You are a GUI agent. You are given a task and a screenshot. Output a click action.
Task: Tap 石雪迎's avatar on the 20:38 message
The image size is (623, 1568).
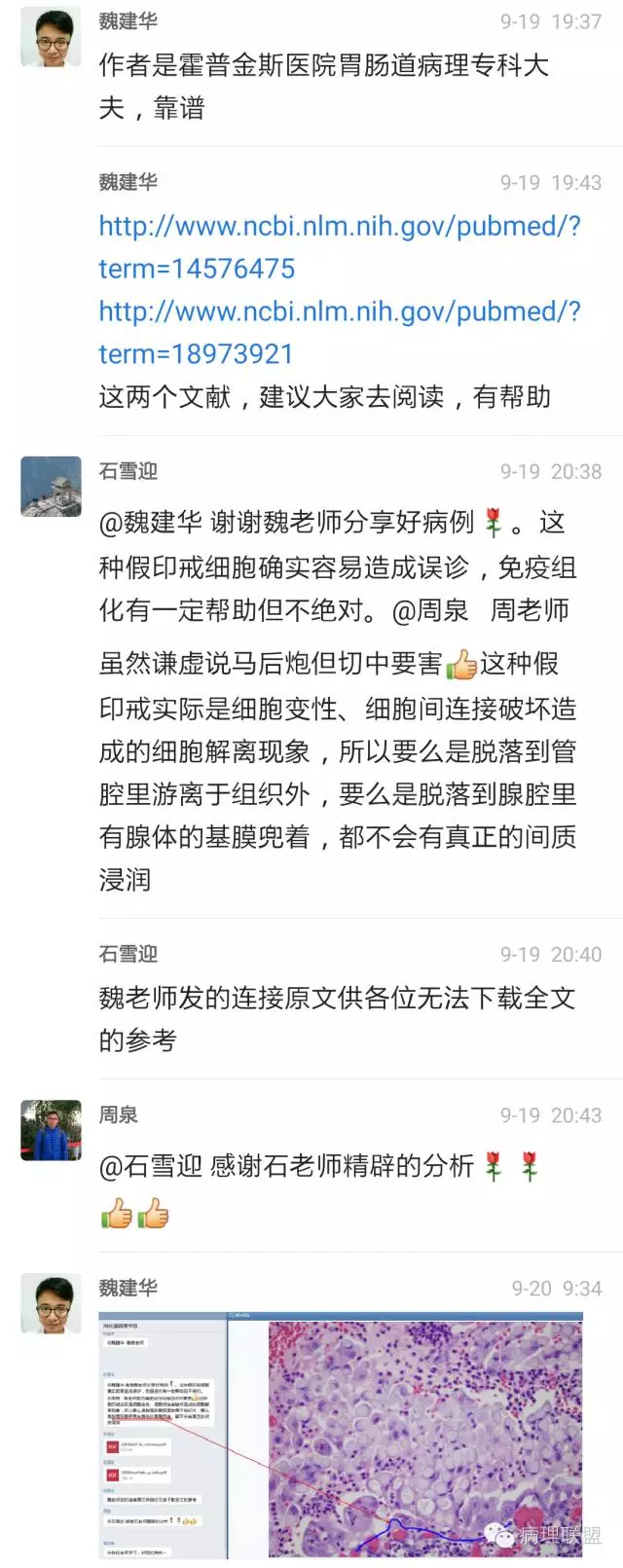tap(51, 486)
